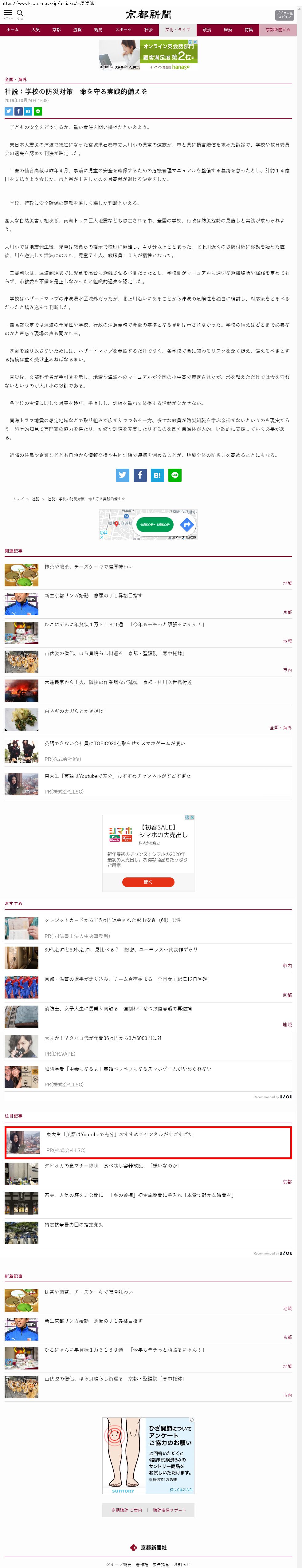Open article about 抹茶や煎茶 in 関連記事
The width and height of the screenshot is (302, 1568).
(88, 567)
